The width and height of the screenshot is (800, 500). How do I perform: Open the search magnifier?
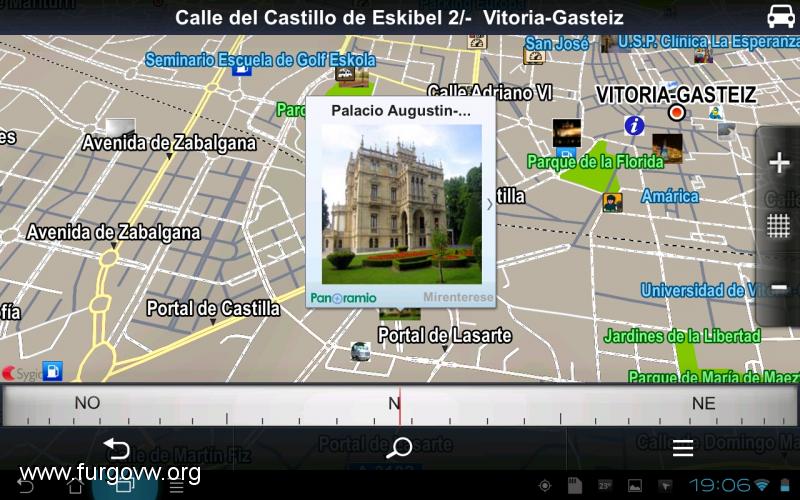tap(399, 447)
